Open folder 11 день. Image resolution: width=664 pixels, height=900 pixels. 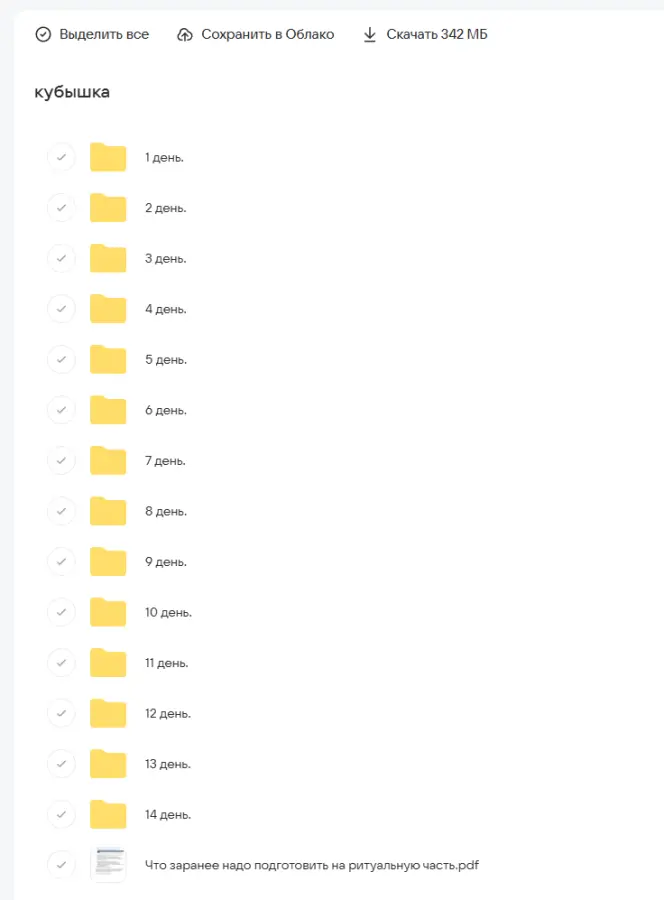(166, 663)
